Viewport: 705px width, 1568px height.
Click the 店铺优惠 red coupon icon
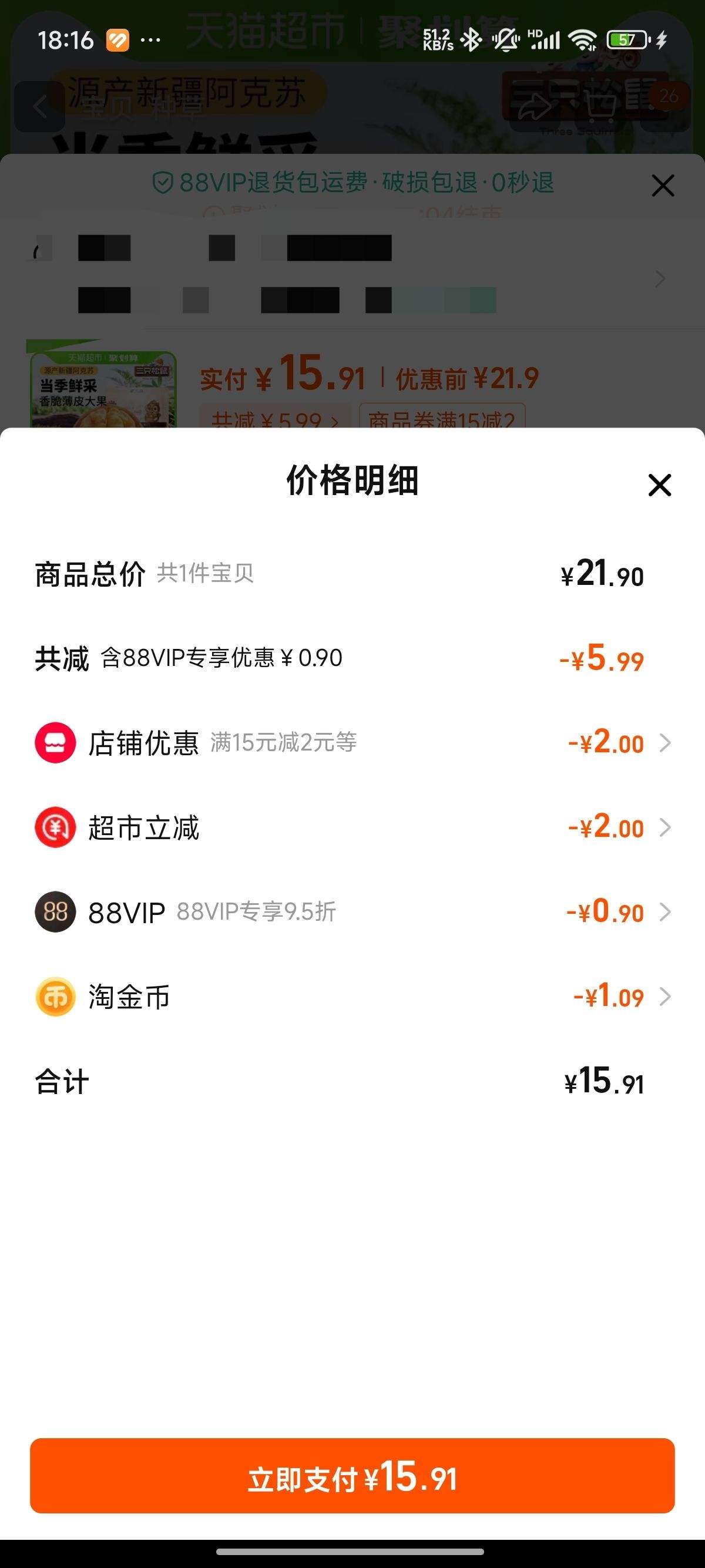(x=55, y=743)
